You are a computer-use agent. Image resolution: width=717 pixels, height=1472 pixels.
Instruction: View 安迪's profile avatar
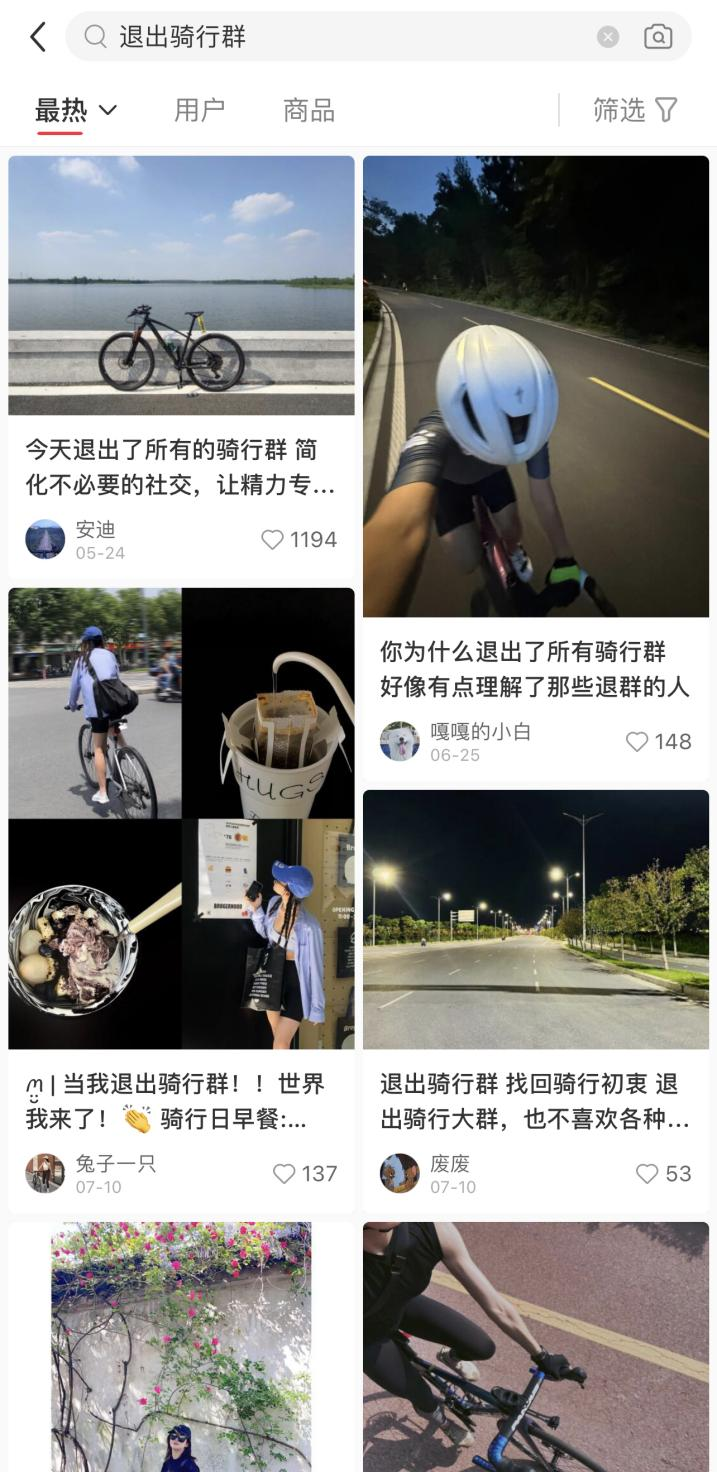(x=45, y=540)
